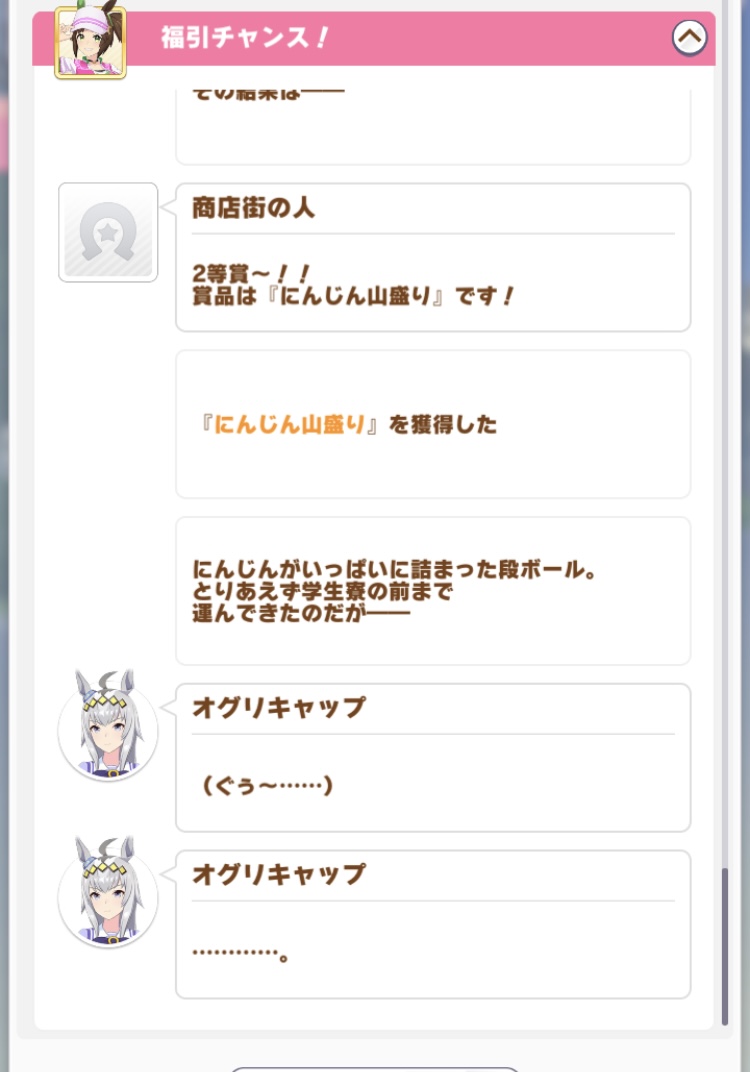Image resolution: width=750 pixels, height=1072 pixels.
Task: Collapse the 福引チャンス！ event log section
Action: point(689,38)
